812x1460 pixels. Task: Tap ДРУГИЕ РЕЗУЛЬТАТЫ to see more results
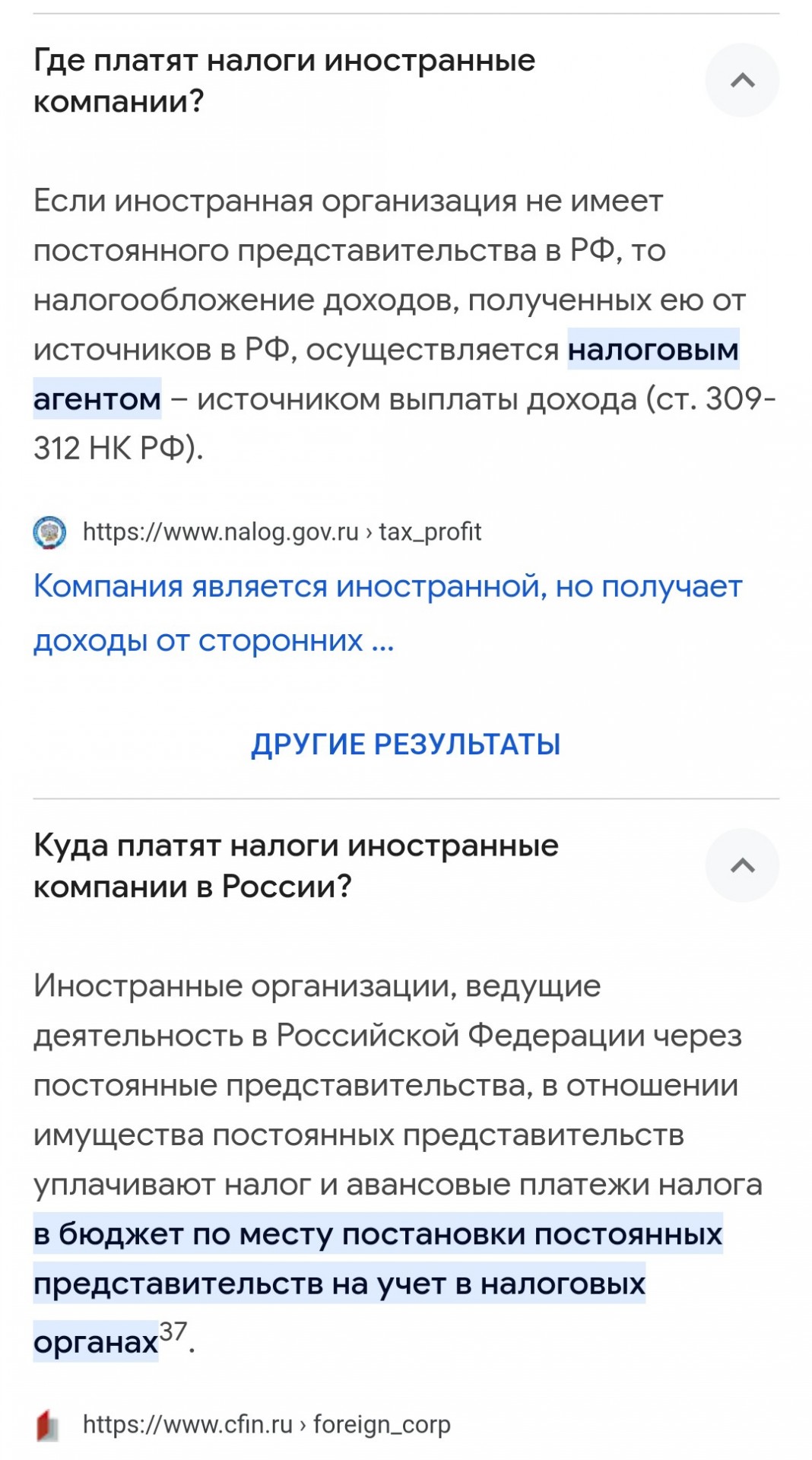(x=406, y=744)
